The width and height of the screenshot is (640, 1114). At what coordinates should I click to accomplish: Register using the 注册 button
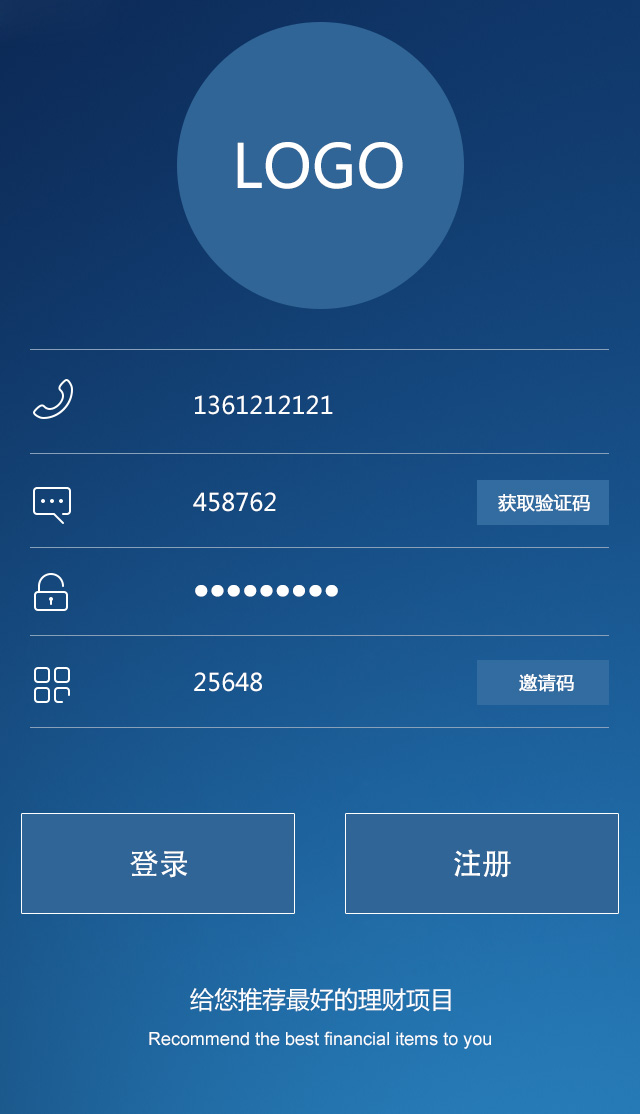[x=482, y=863]
